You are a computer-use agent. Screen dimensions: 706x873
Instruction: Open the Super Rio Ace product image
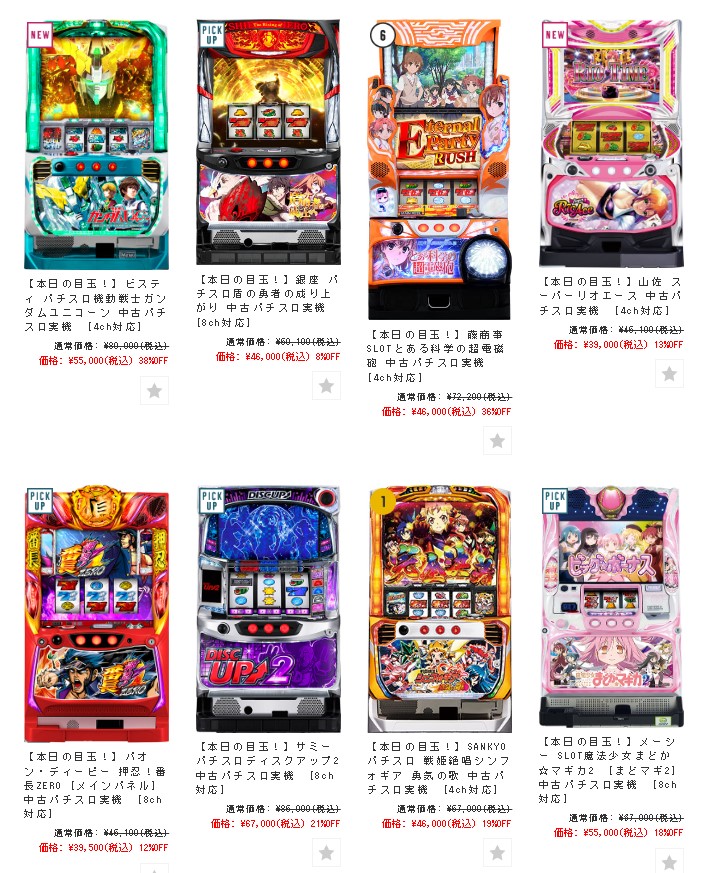coord(612,141)
